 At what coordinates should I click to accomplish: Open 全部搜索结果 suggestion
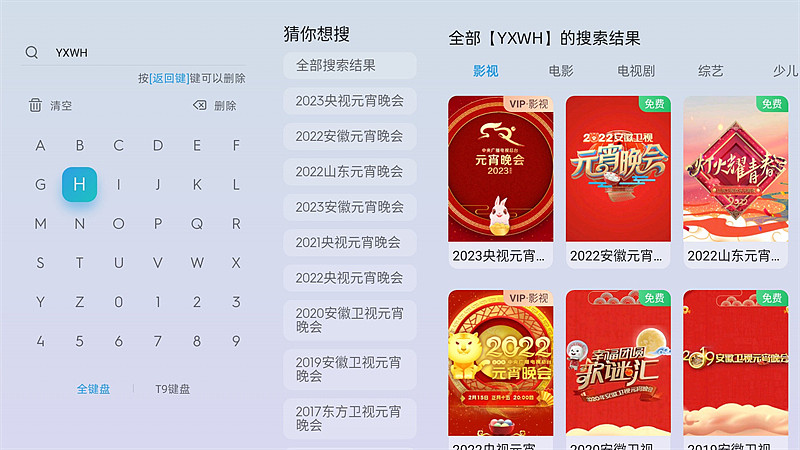point(349,65)
